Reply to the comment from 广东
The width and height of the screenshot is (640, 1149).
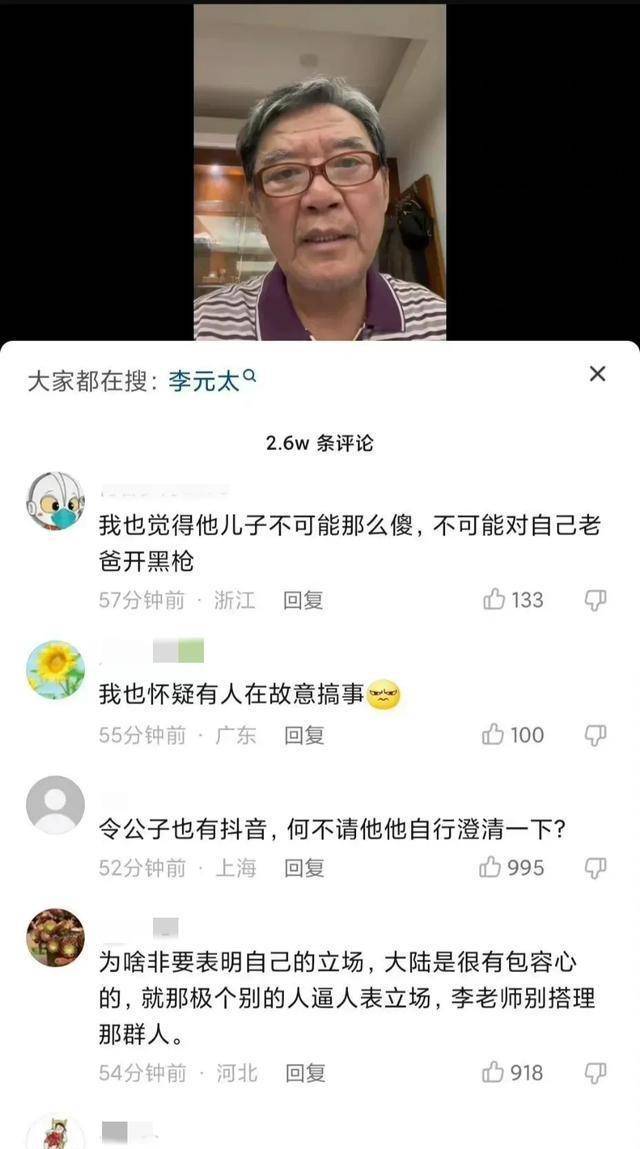tap(303, 735)
